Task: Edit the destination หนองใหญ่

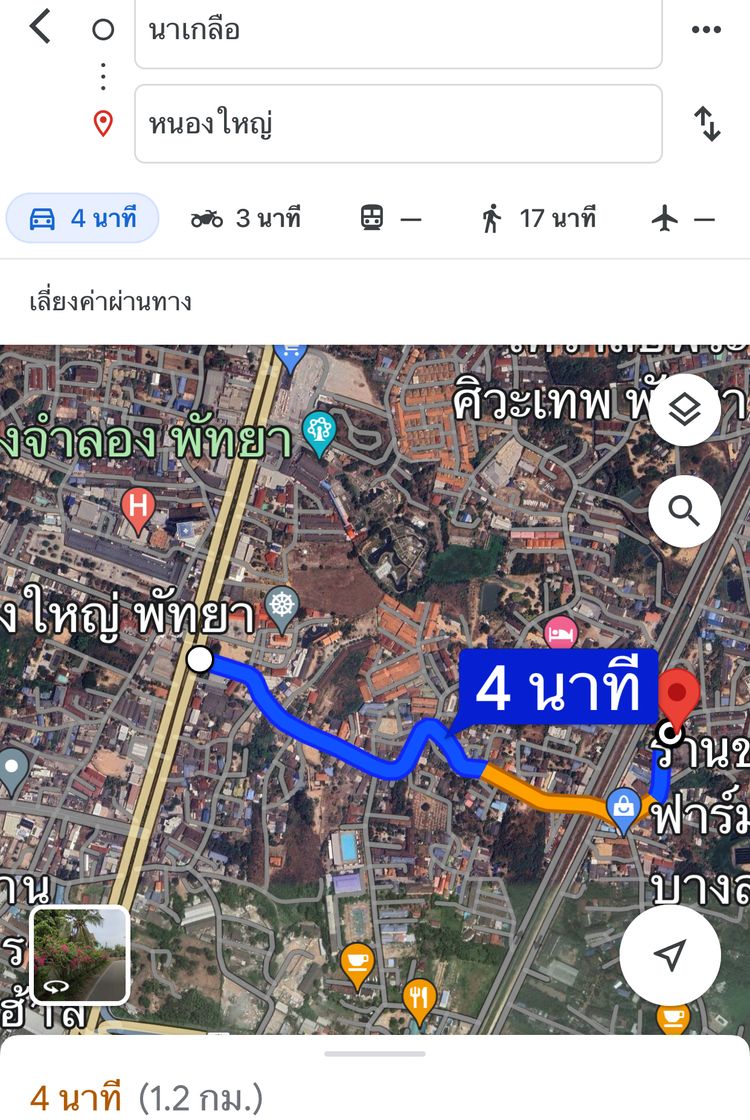Action: pos(398,124)
